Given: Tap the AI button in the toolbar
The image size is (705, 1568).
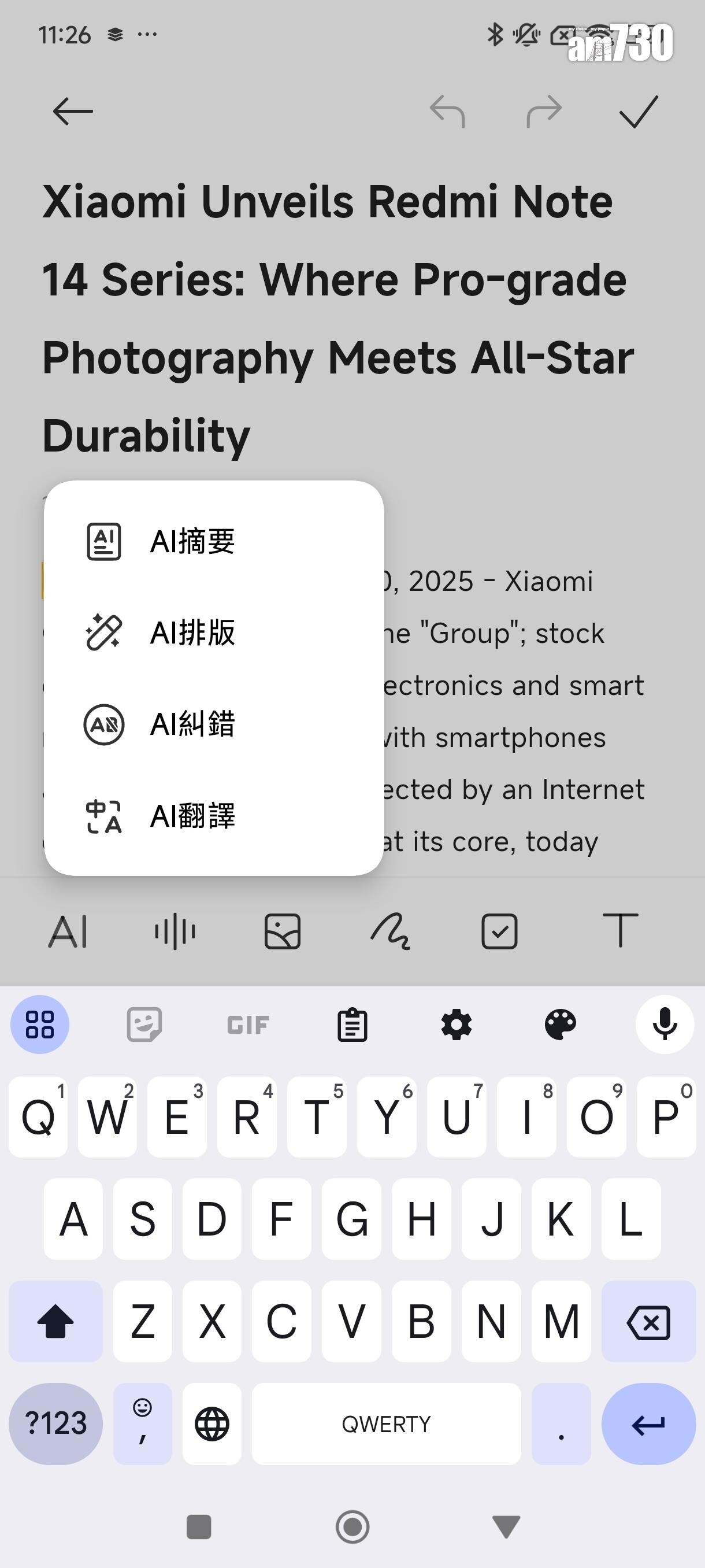Looking at the screenshot, I should coord(68,931).
